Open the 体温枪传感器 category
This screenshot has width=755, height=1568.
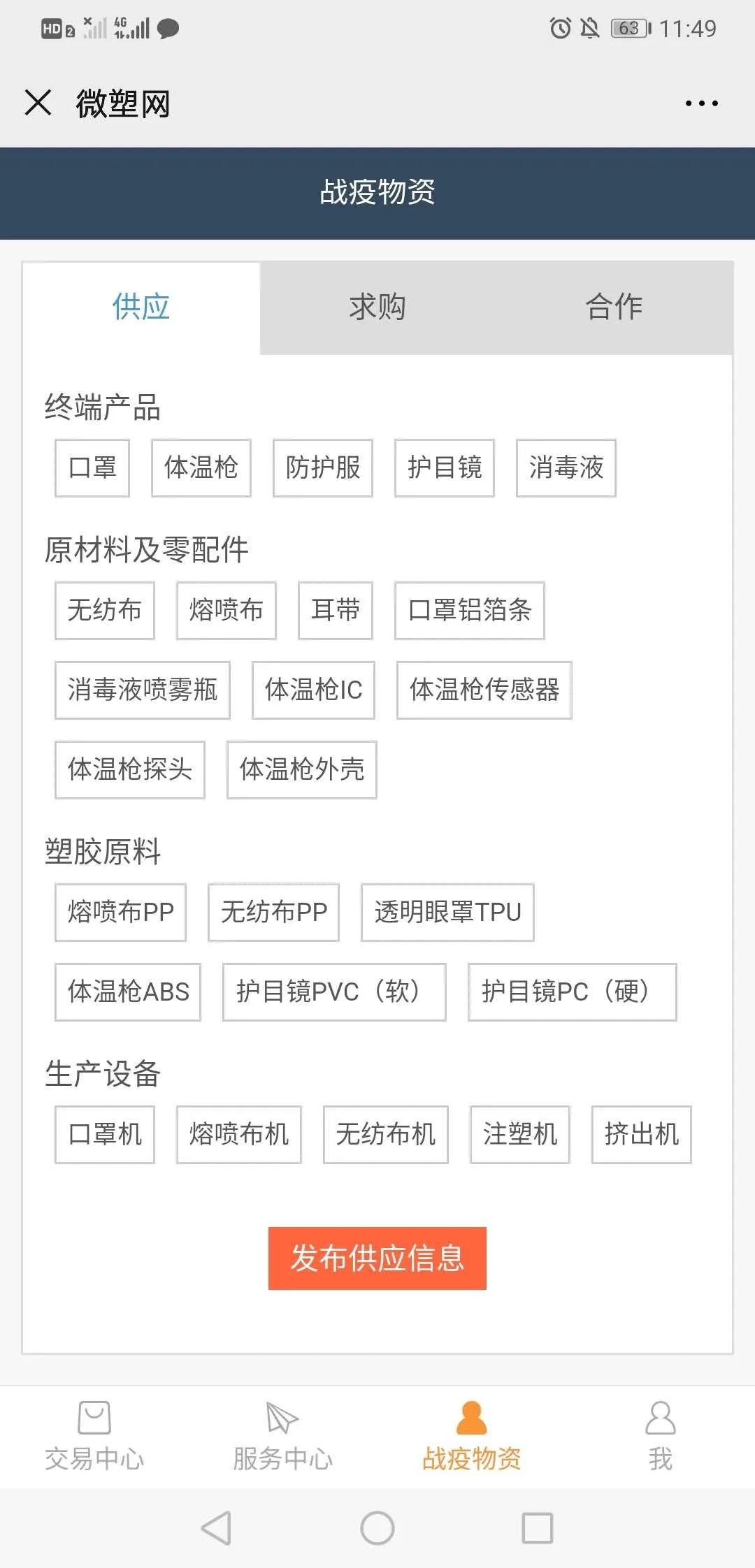pos(484,690)
